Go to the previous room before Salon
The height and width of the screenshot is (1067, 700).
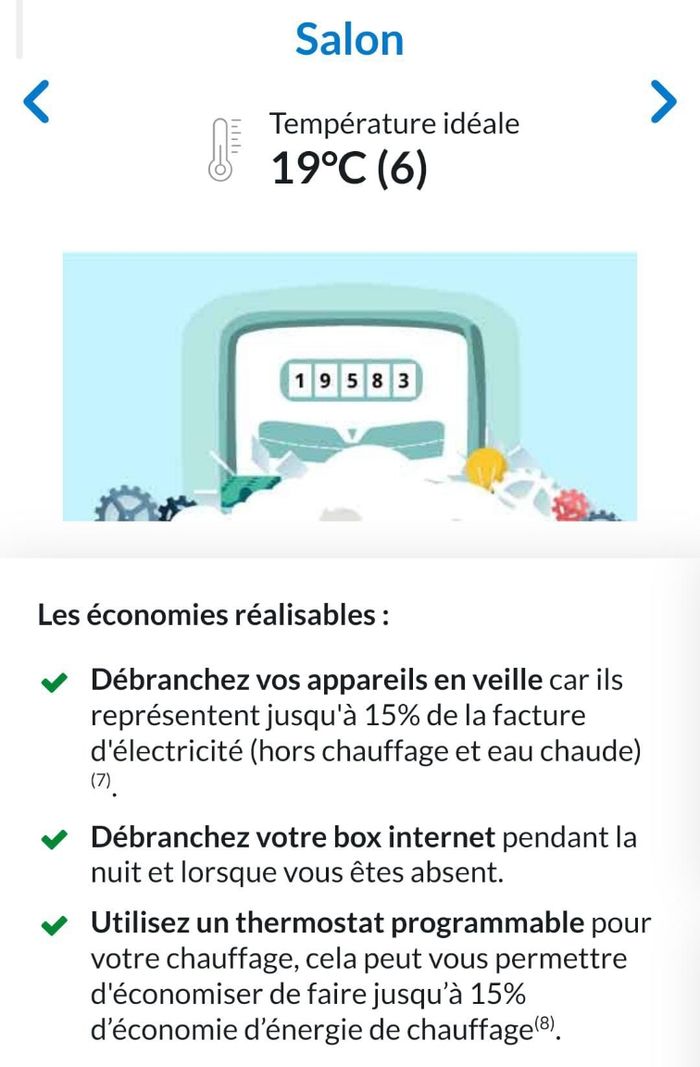(36, 102)
